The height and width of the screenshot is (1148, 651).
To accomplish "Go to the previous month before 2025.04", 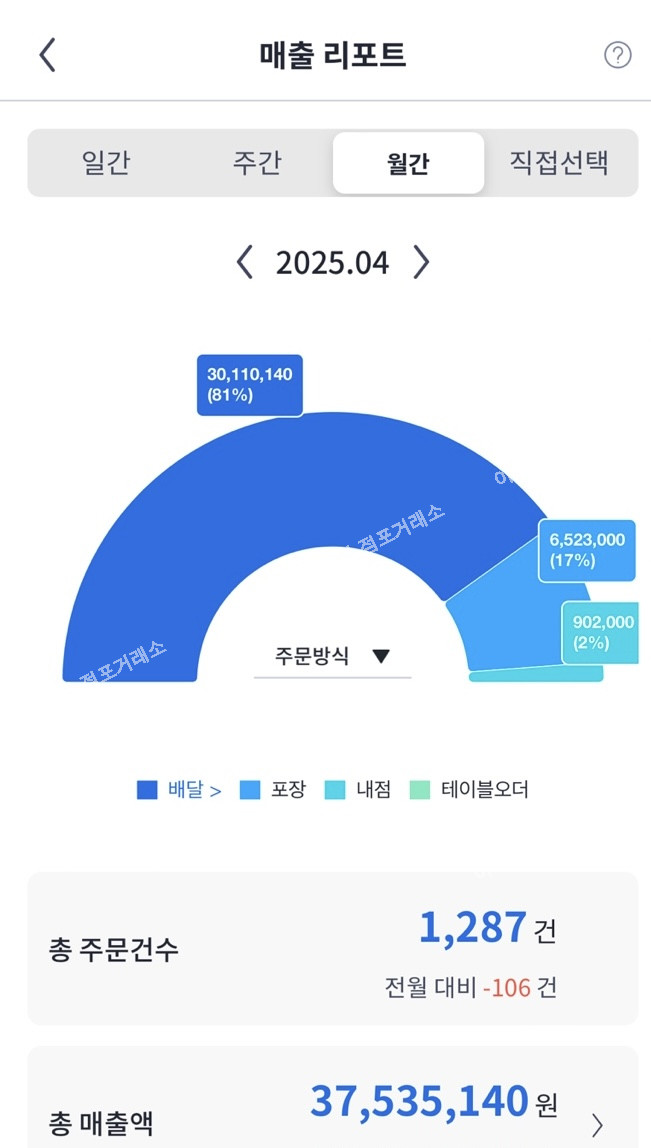I will (245, 263).
